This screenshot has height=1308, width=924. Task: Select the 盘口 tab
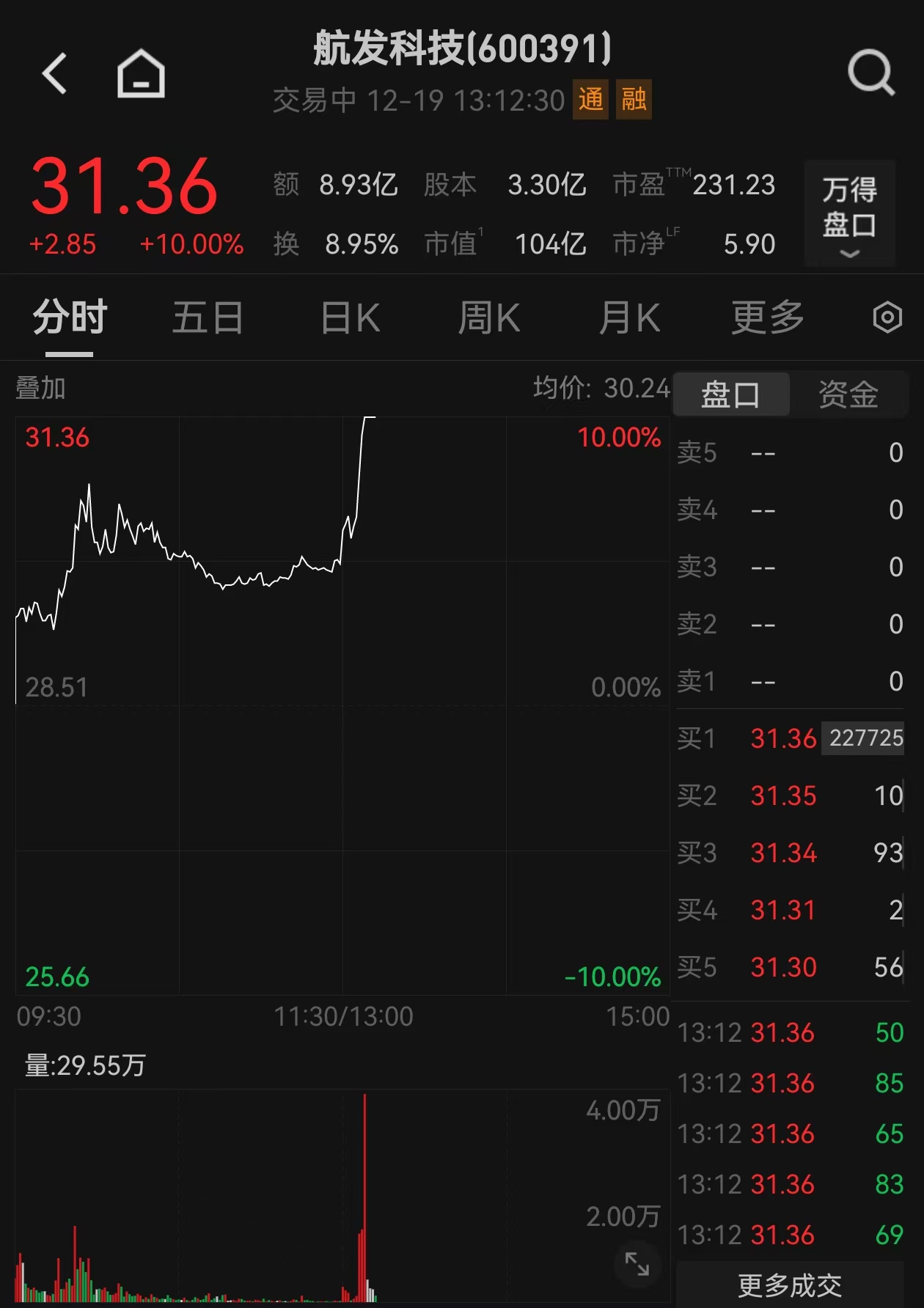click(730, 394)
